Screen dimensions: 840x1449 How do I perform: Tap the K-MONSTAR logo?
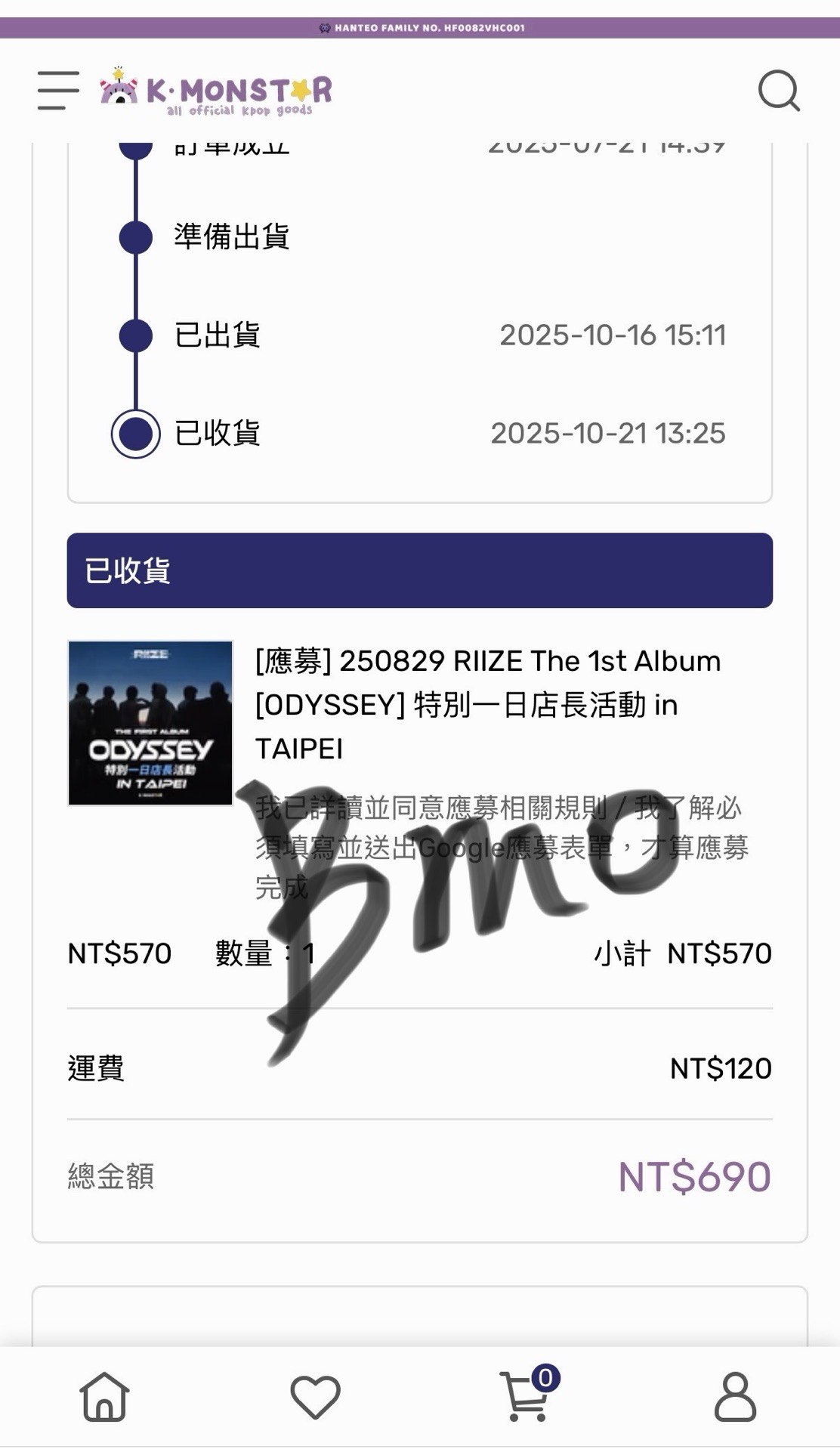click(214, 91)
